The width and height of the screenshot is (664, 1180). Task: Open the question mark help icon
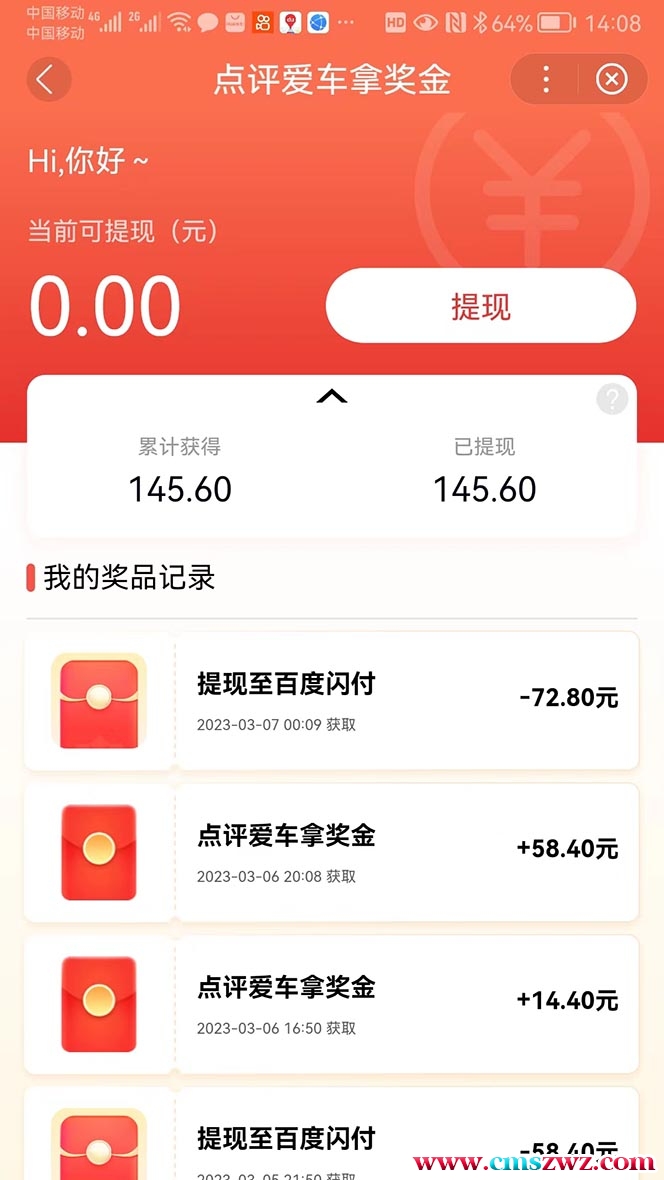pyautogui.click(x=611, y=400)
